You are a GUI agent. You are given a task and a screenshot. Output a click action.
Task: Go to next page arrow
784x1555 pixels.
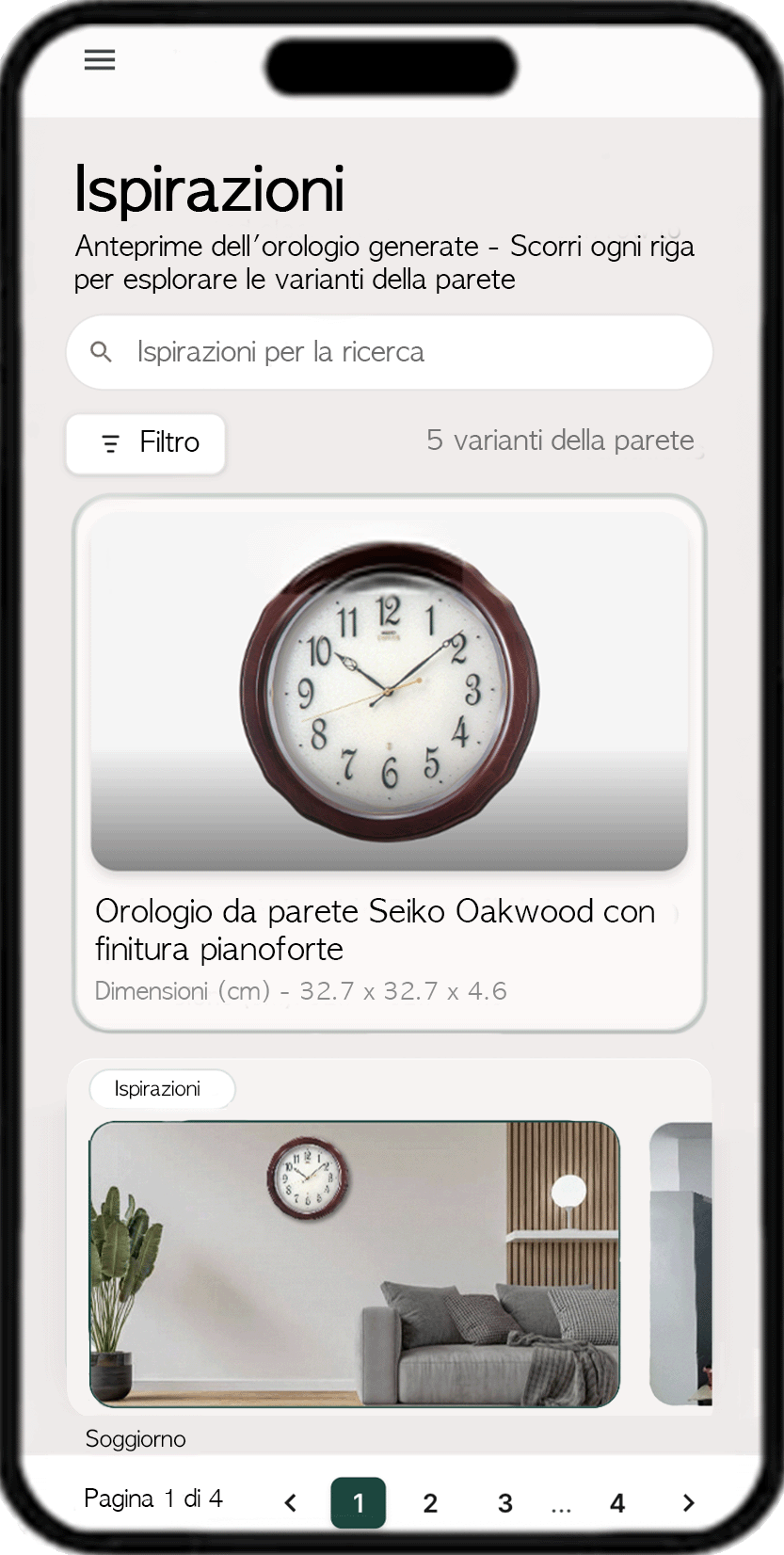[688, 1503]
